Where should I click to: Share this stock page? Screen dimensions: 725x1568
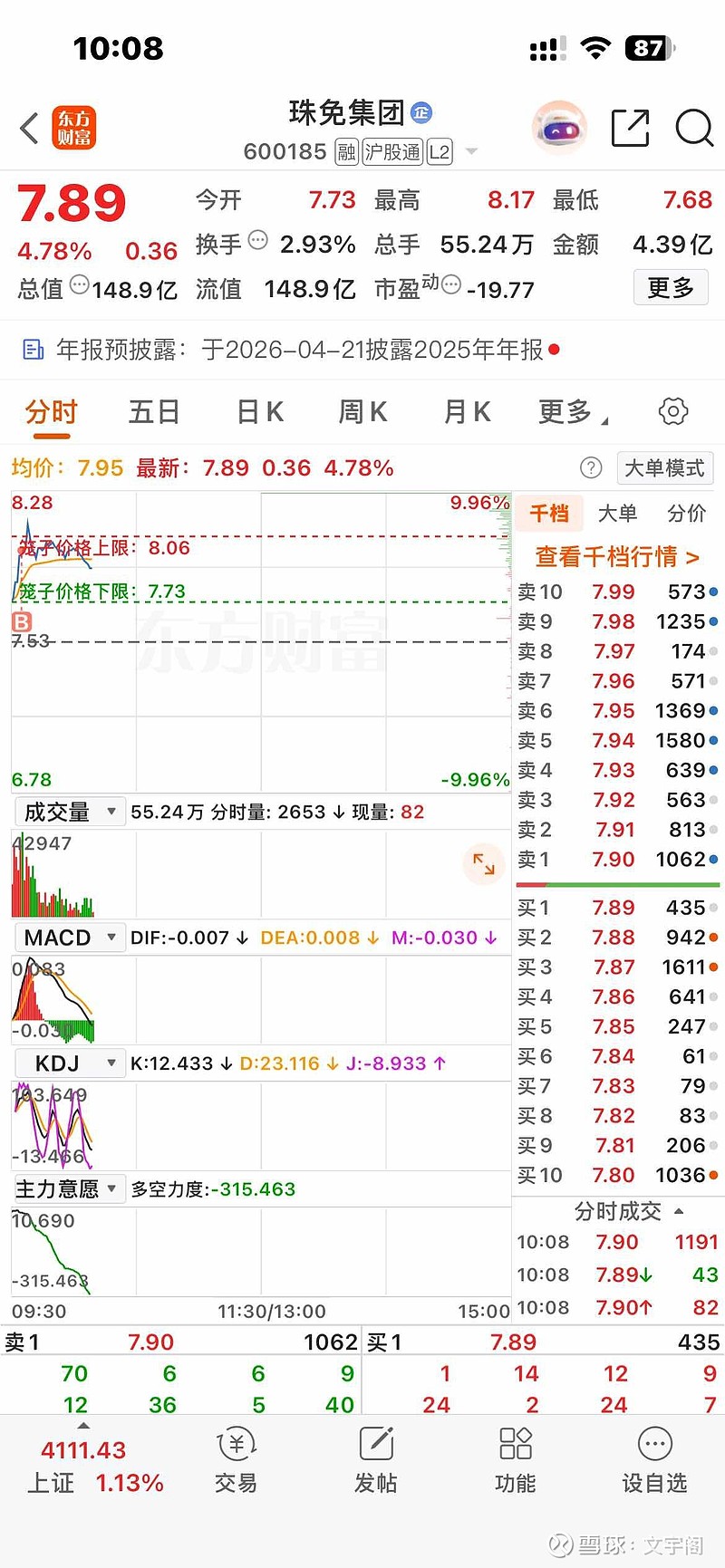coord(630,129)
